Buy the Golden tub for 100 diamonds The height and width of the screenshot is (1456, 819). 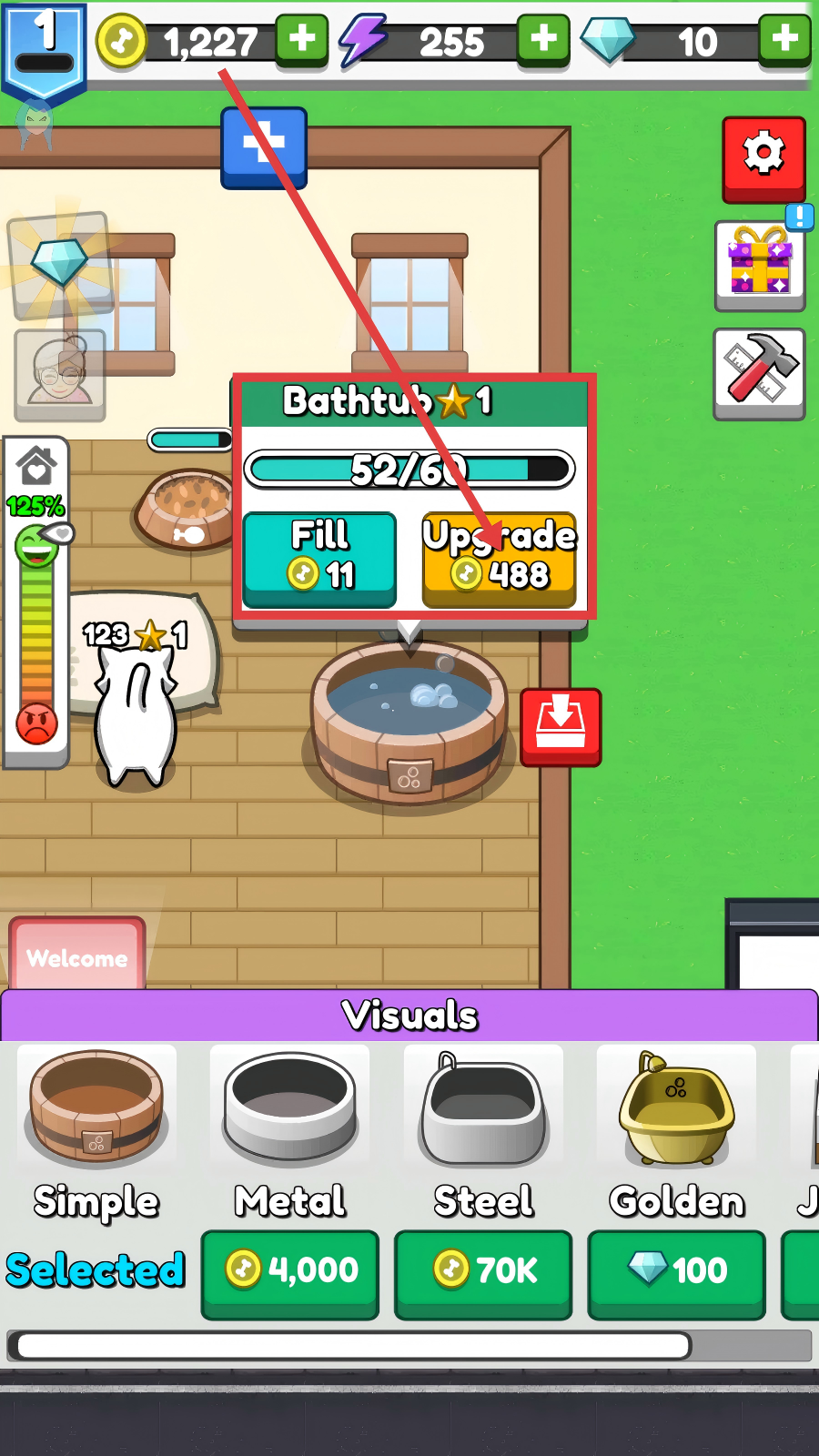coord(676,1272)
